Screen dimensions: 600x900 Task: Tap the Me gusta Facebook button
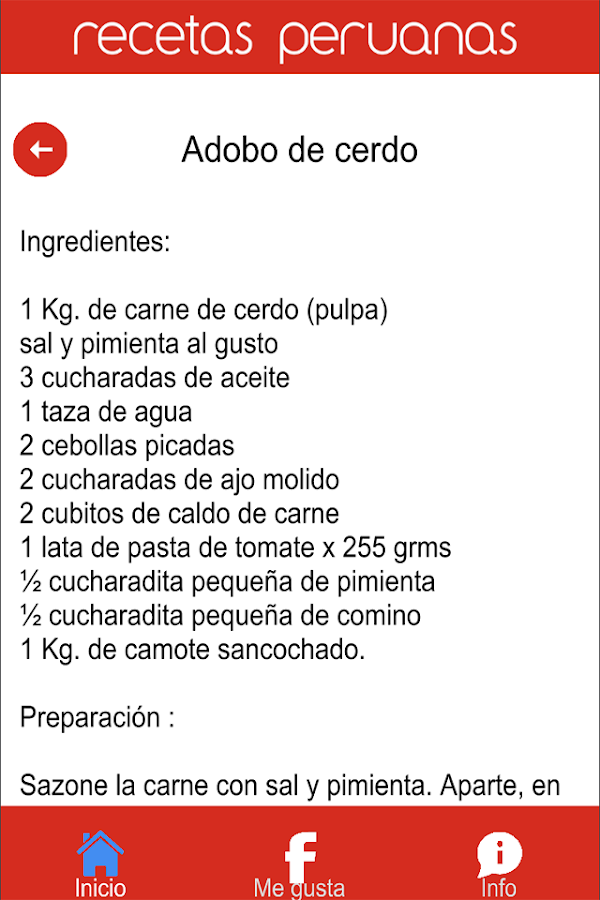299,863
